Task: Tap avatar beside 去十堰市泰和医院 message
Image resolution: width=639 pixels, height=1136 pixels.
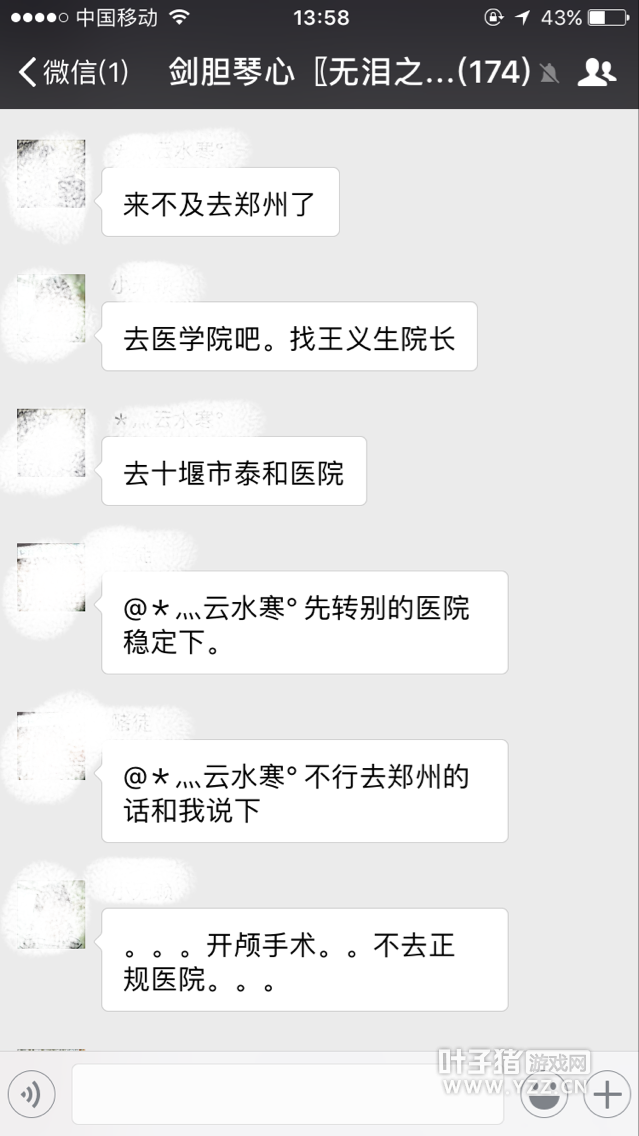Action: tap(51, 443)
